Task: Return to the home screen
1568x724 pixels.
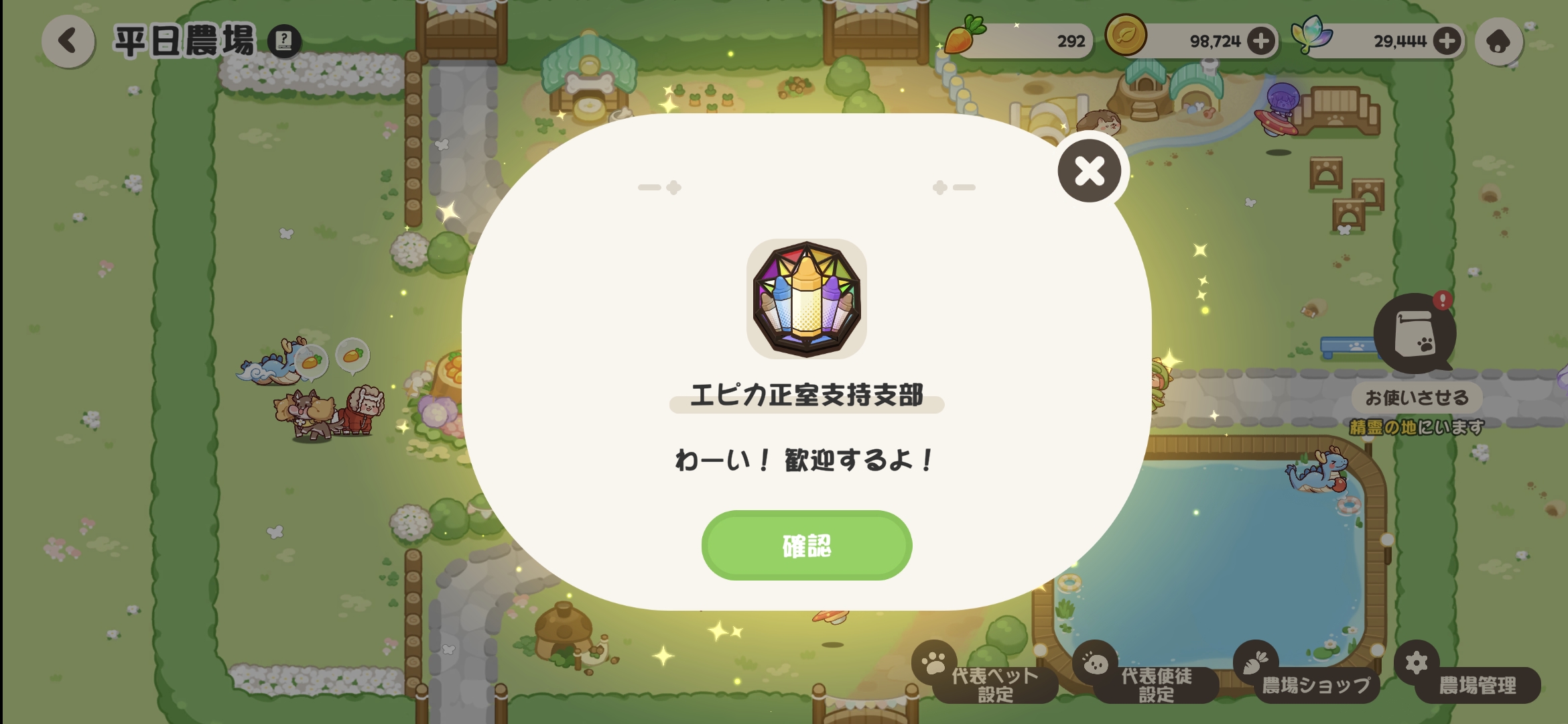Action: (1499, 42)
